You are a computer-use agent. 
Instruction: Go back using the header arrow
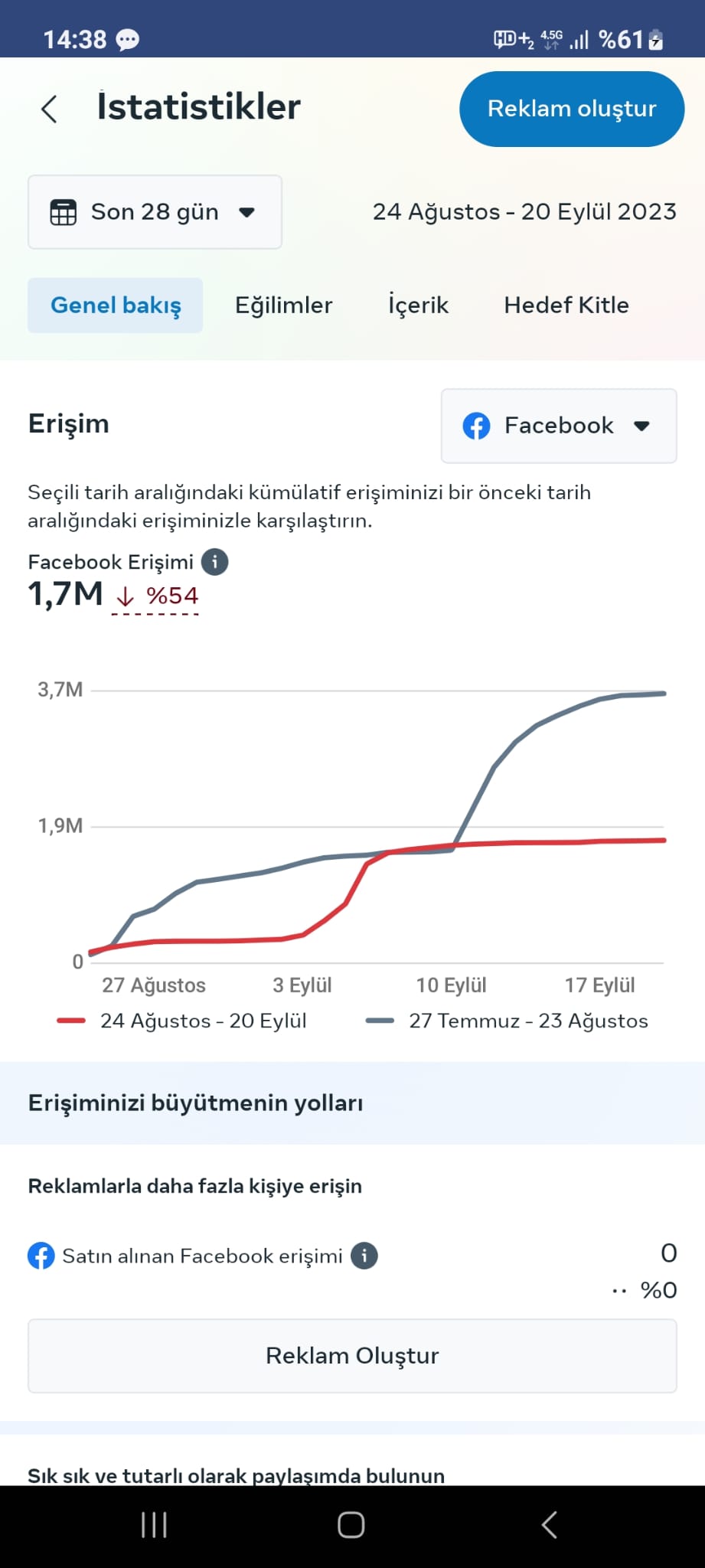(49, 109)
